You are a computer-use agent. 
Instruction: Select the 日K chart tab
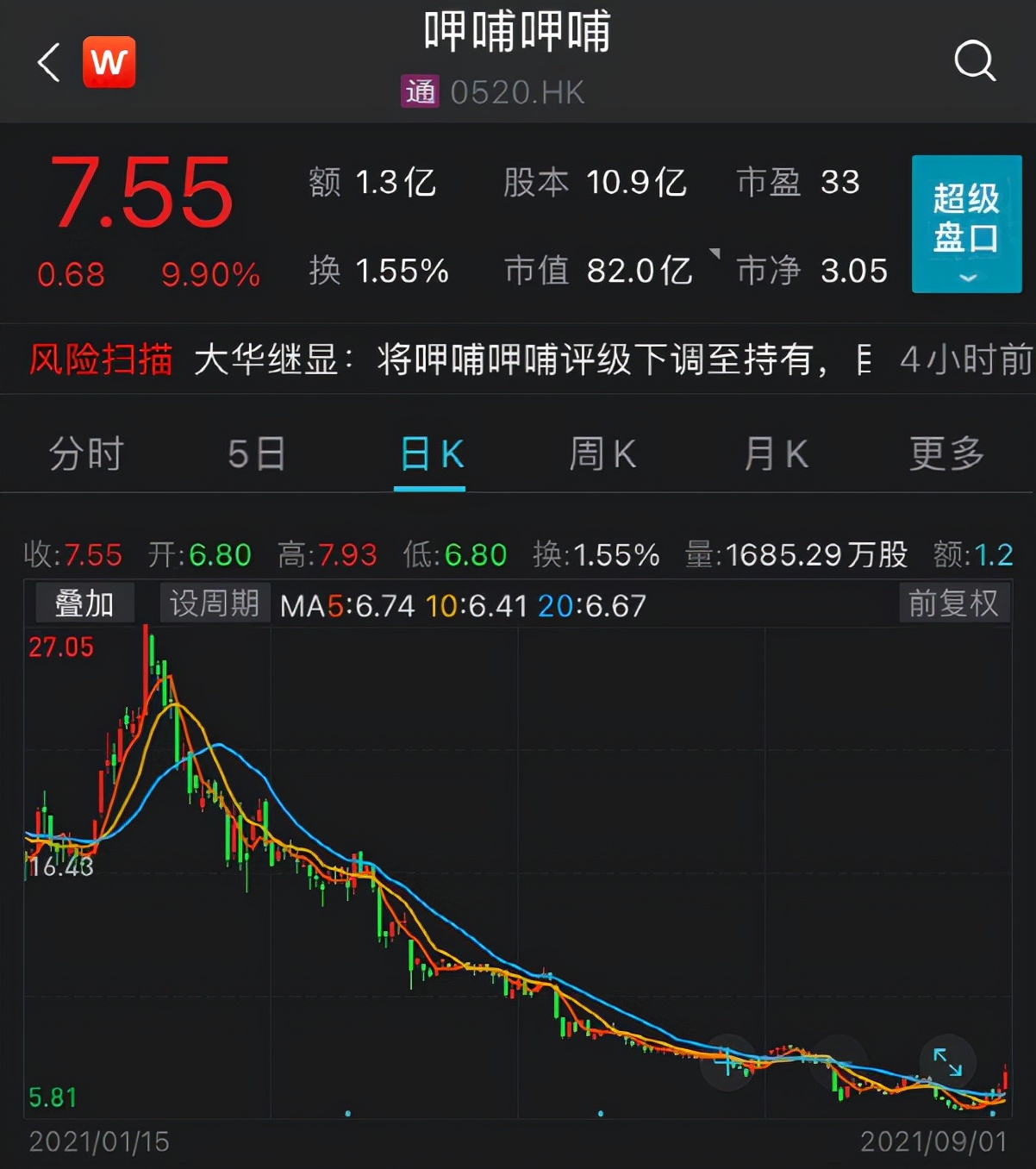(430, 453)
